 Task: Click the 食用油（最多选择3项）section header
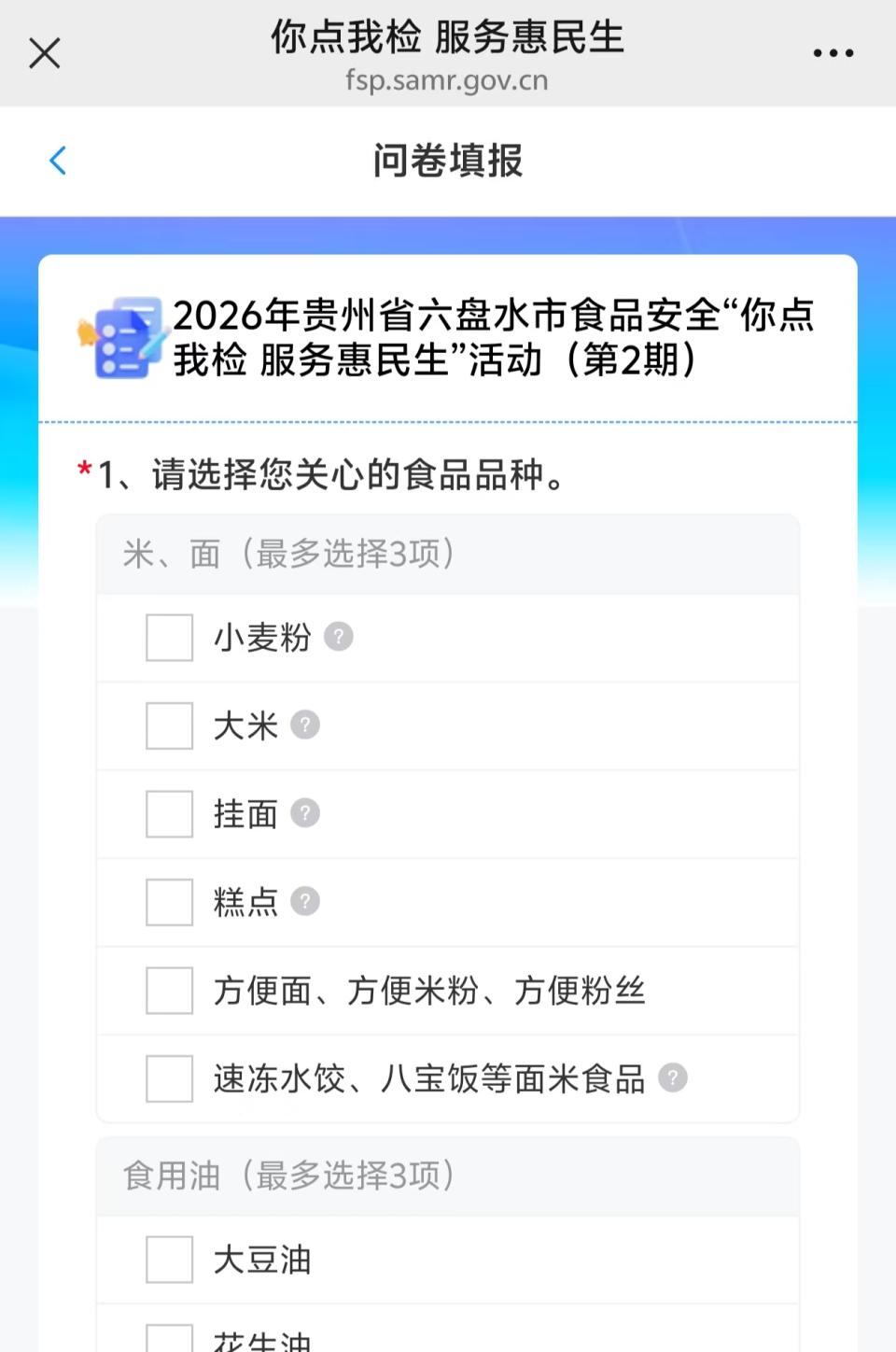[286, 1176]
